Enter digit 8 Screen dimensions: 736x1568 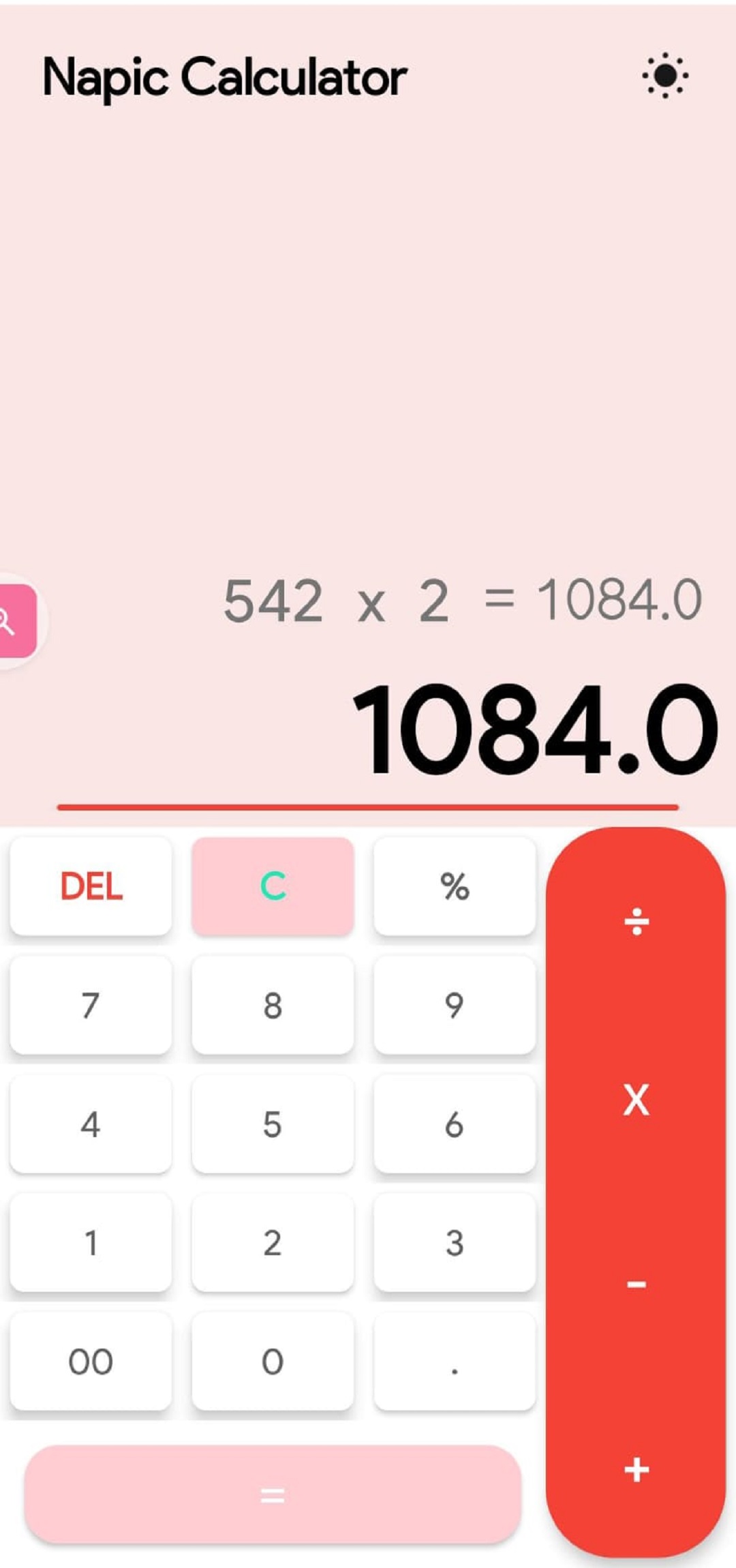click(273, 1005)
